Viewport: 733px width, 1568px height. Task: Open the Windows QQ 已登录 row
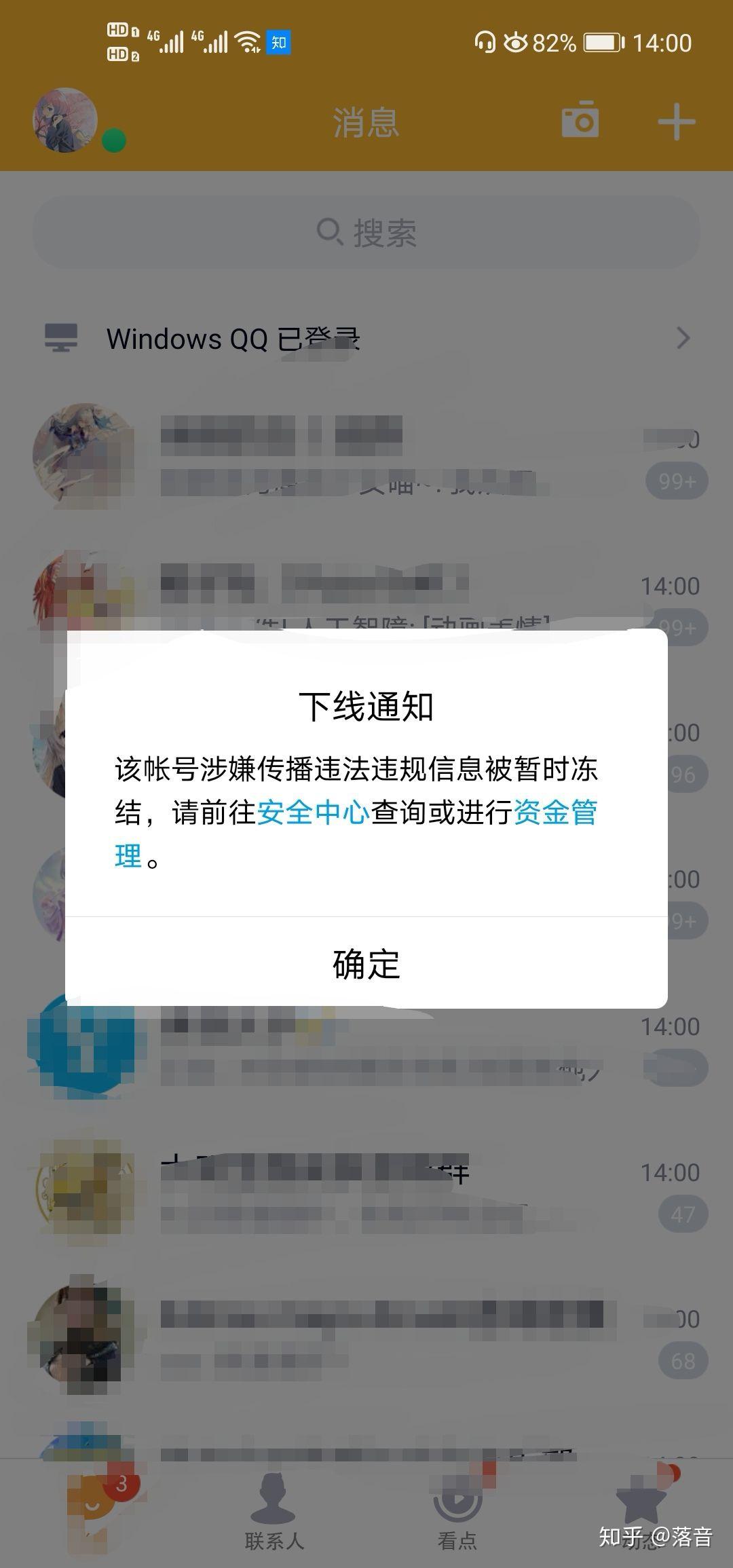click(x=366, y=338)
